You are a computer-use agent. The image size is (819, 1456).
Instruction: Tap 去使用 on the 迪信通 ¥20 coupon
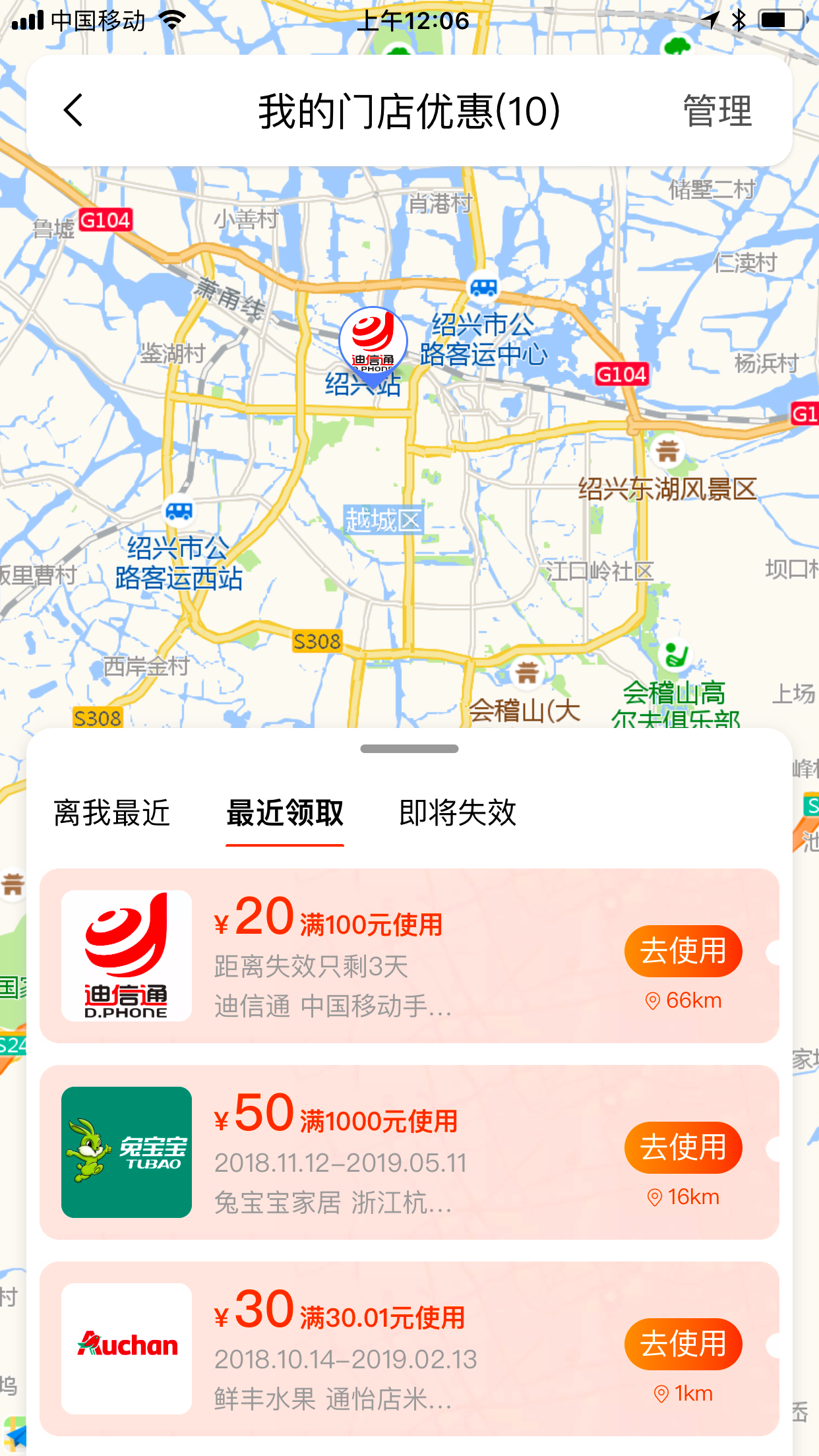[682, 950]
